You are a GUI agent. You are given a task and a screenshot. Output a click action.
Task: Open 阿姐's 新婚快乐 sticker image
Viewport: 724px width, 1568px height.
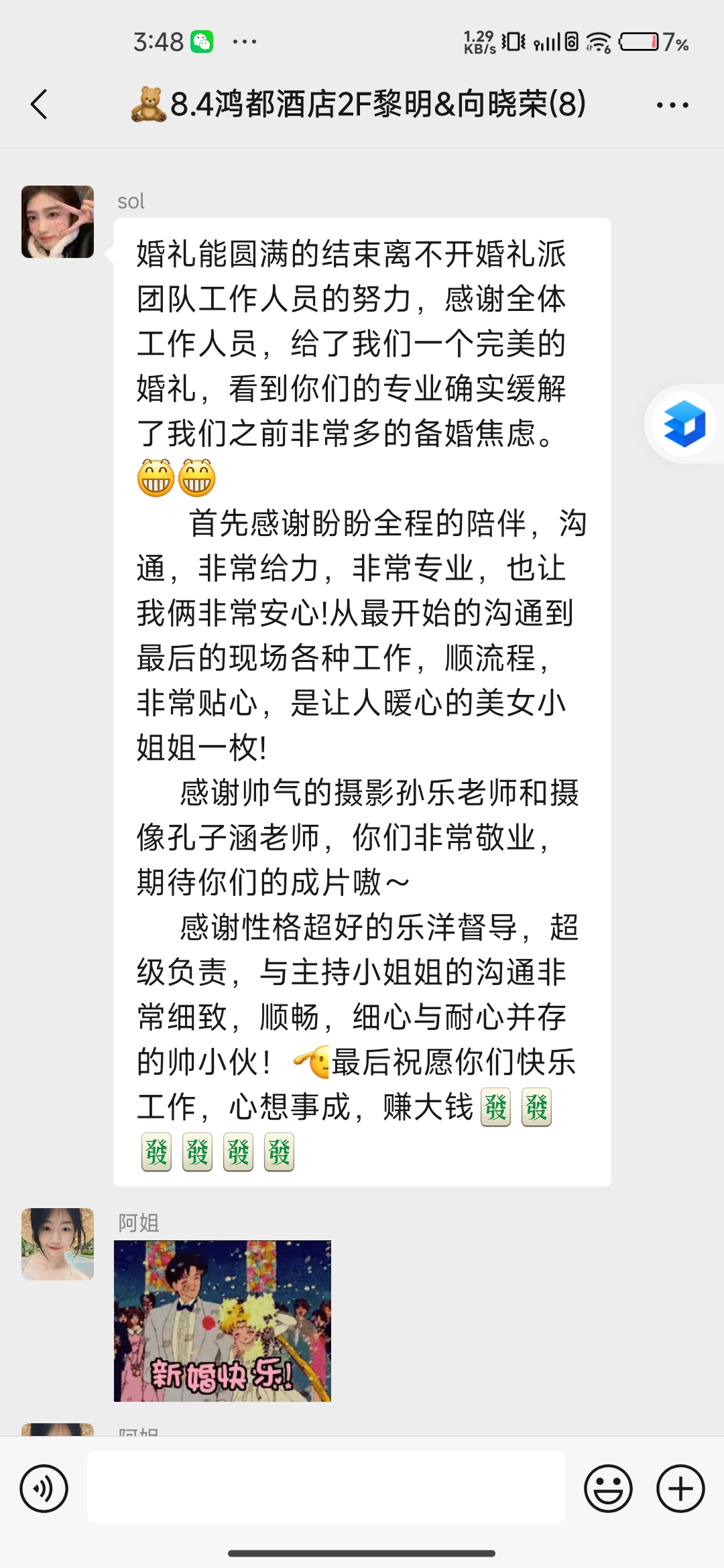click(x=223, y=1321)
